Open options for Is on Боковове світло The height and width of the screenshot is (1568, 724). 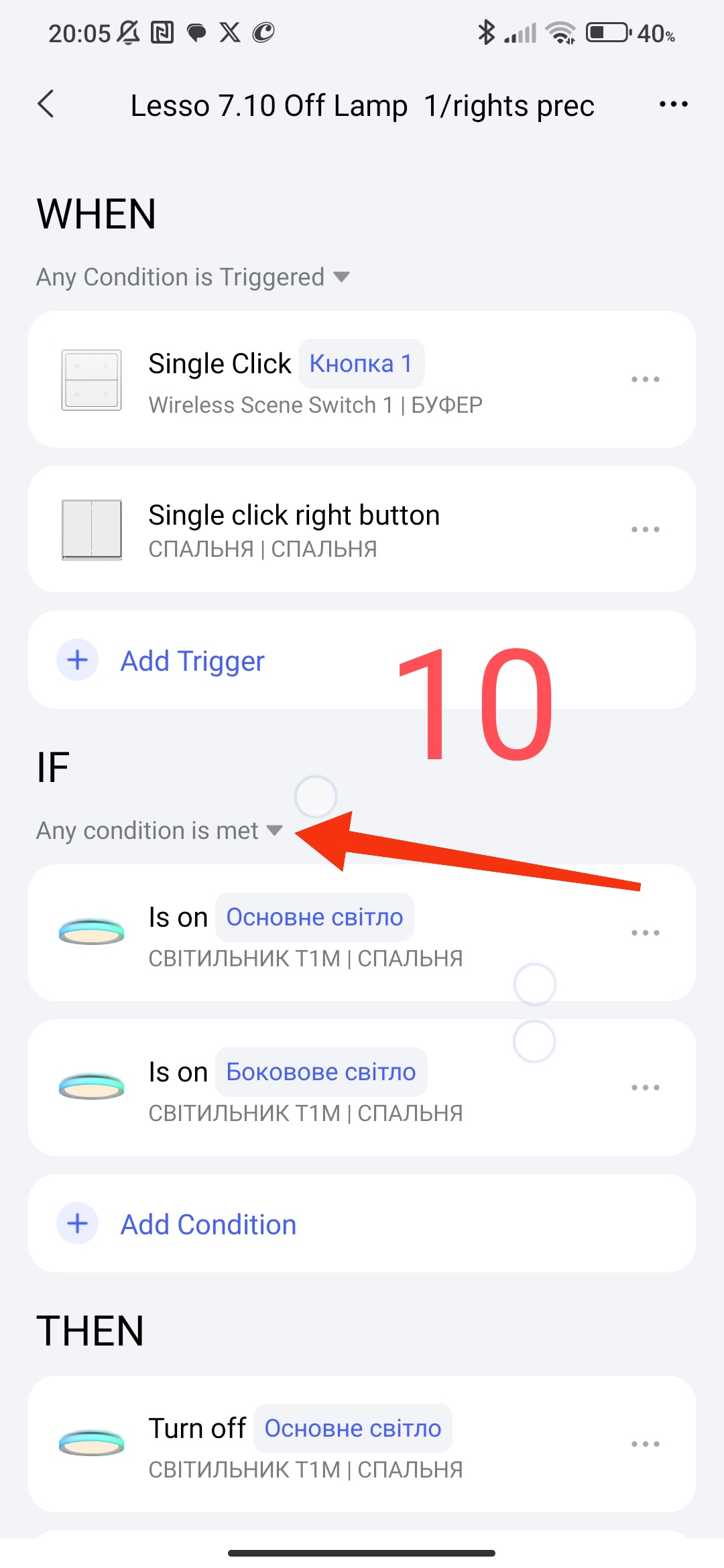pos(645,1088)
